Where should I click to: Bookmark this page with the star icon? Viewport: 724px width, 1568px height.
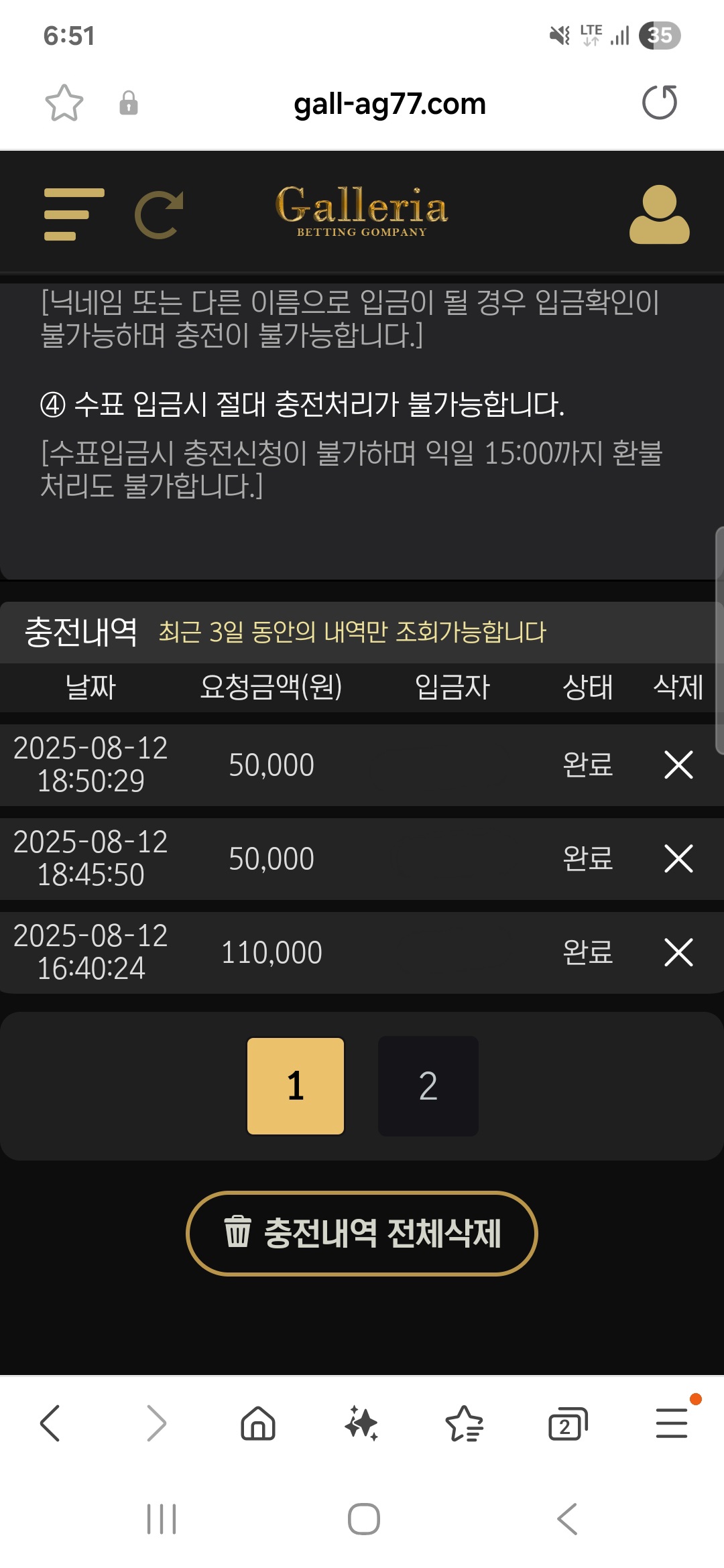point(64,103)
